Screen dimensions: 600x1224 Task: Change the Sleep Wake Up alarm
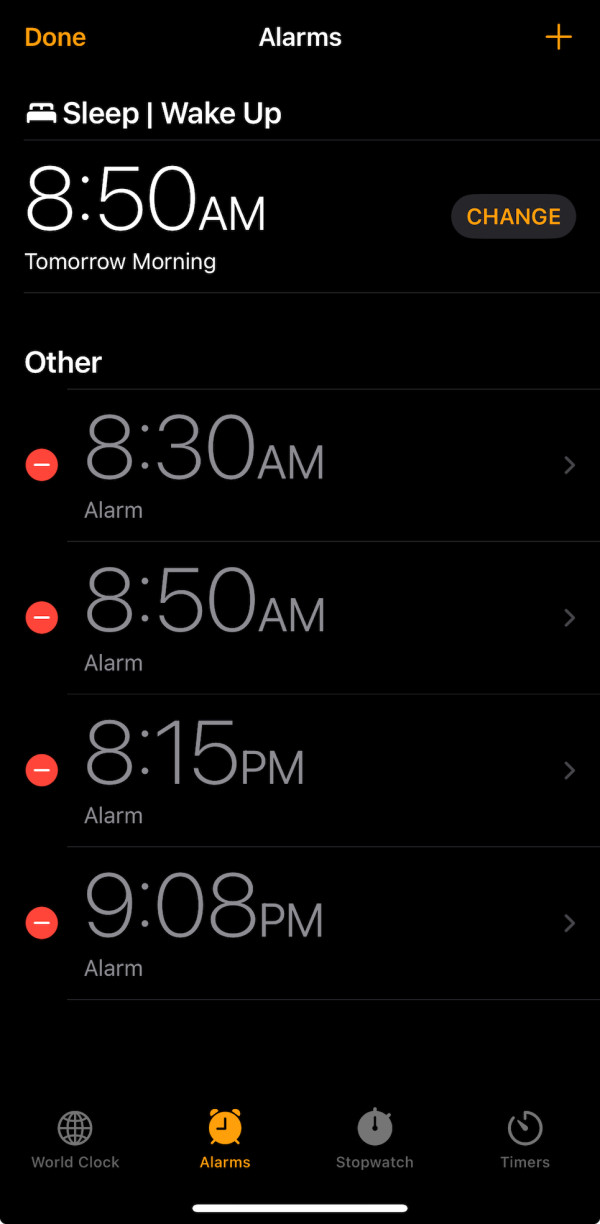click(x=513, y=217)
